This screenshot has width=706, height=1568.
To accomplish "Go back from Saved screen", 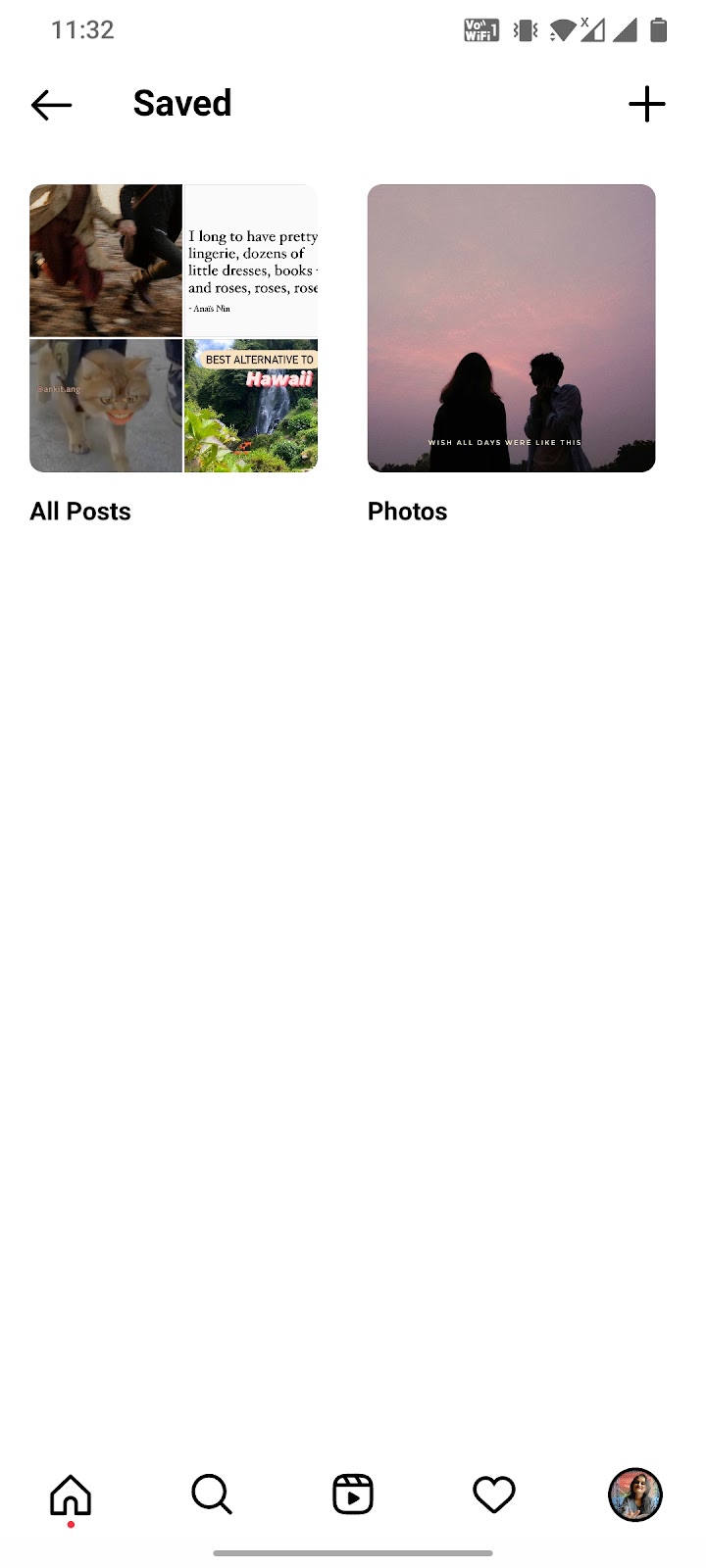I will click(51, 104).
